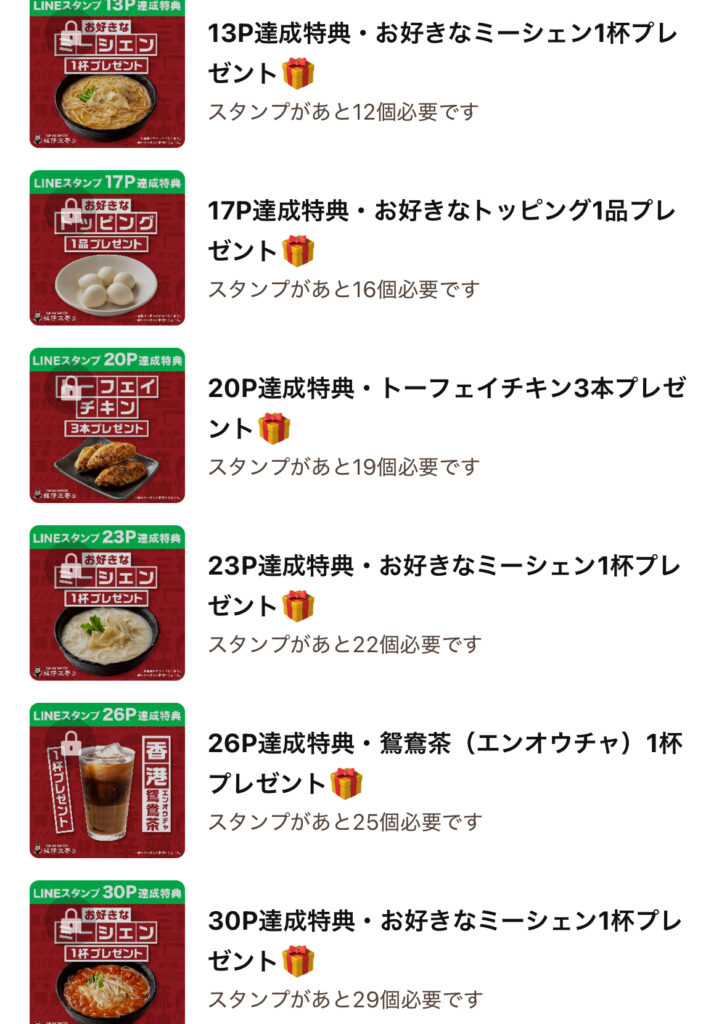The height and width of the screenshot is (1024, 727).
Task: Open the 23P ミーシェン1杯プレゼント reward
Action: (440, 585)
